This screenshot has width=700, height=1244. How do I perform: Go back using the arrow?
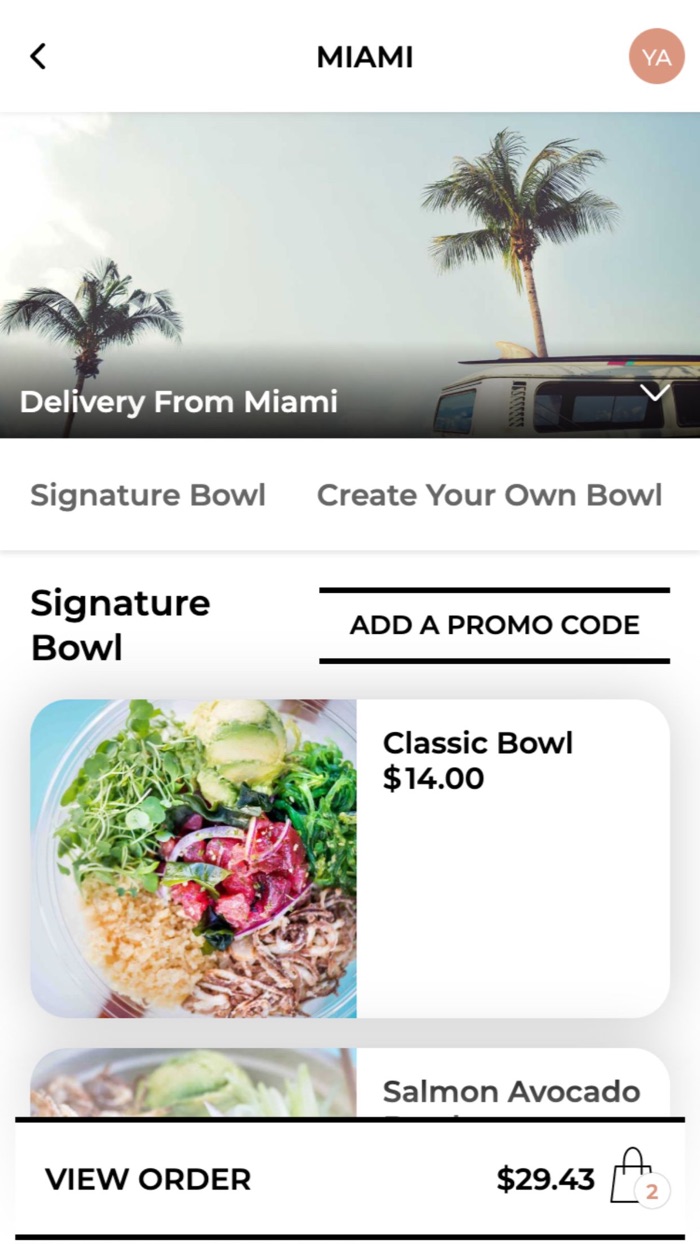[38, 57]
